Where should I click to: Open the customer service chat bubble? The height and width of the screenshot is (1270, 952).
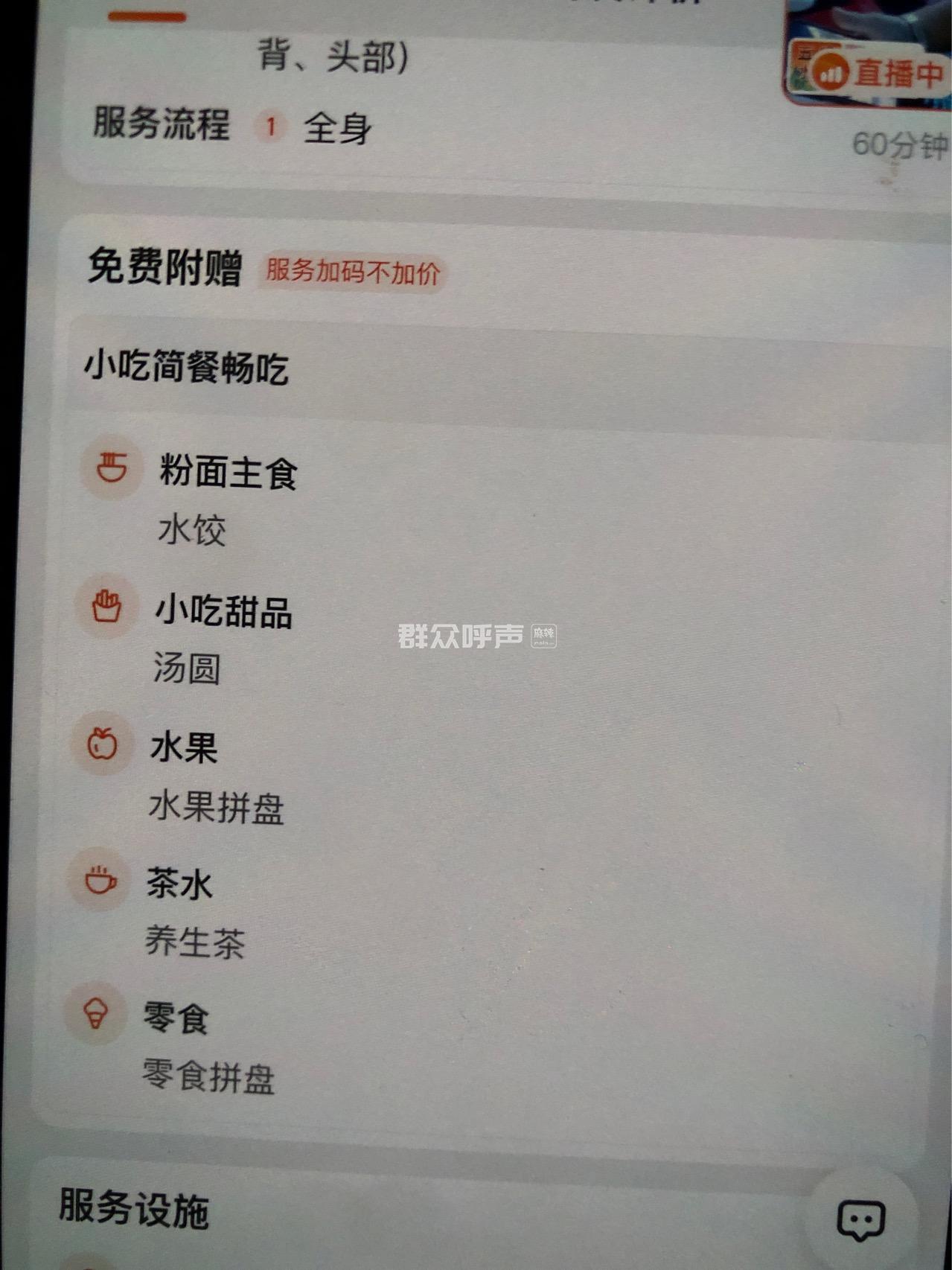[x=861, y=1220]
